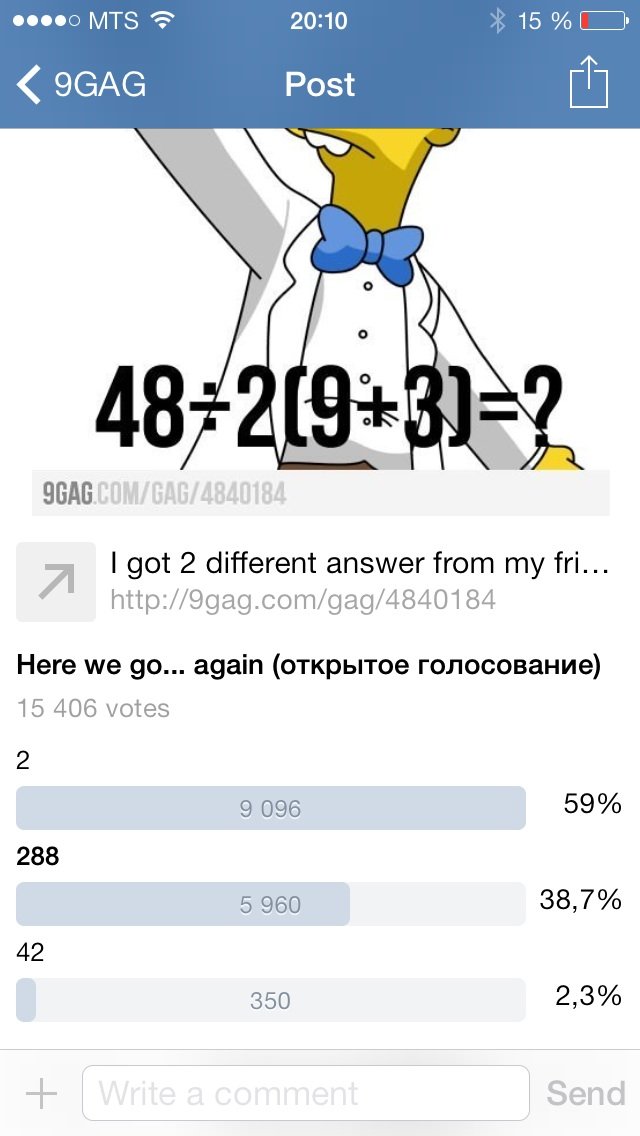Tap the plus attachment icon
The image size is (640, 1136).
tap(41, 1093)
